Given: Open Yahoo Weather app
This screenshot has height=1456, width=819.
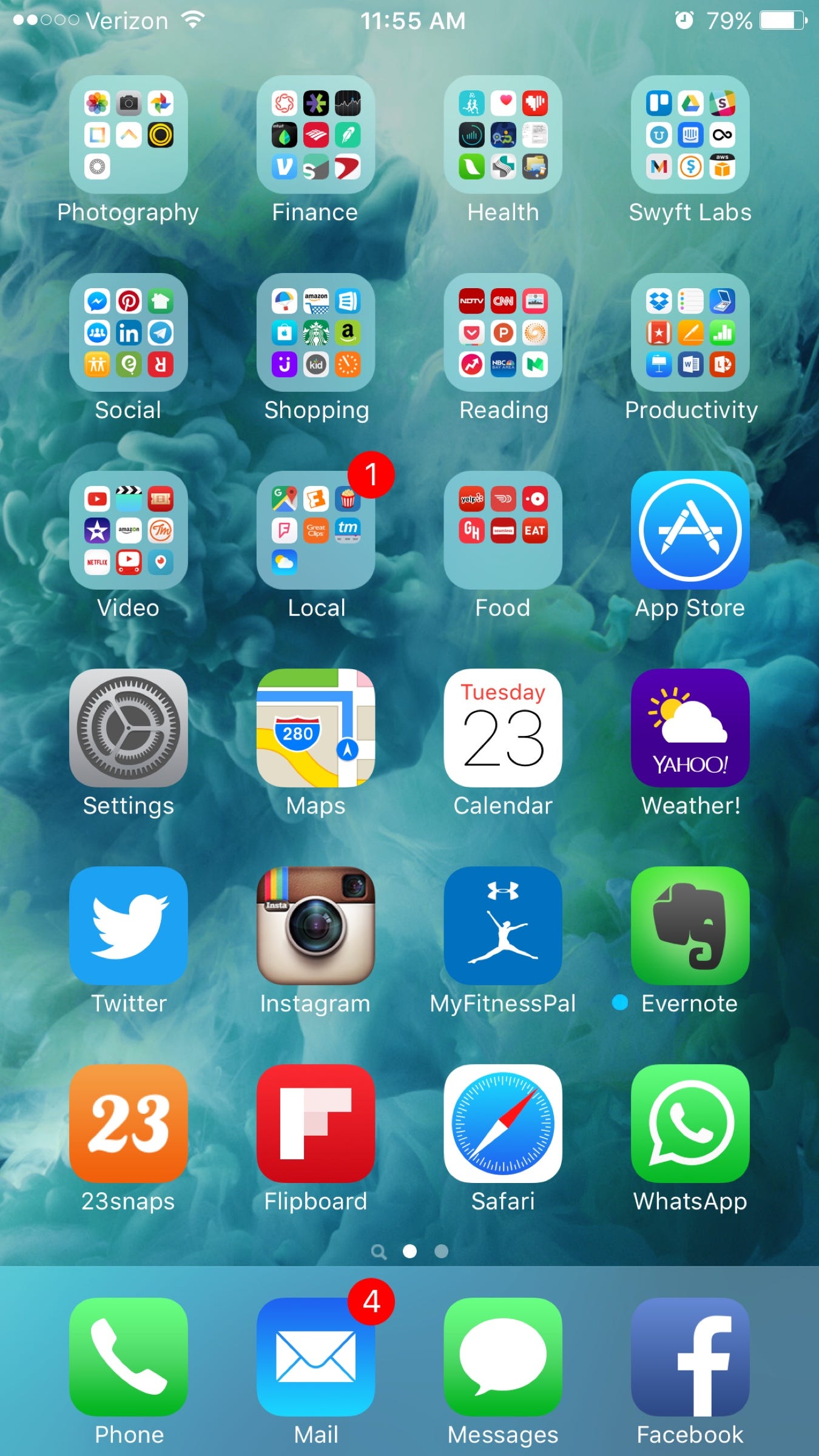Looking at the screenshot, I should point(690,728).
